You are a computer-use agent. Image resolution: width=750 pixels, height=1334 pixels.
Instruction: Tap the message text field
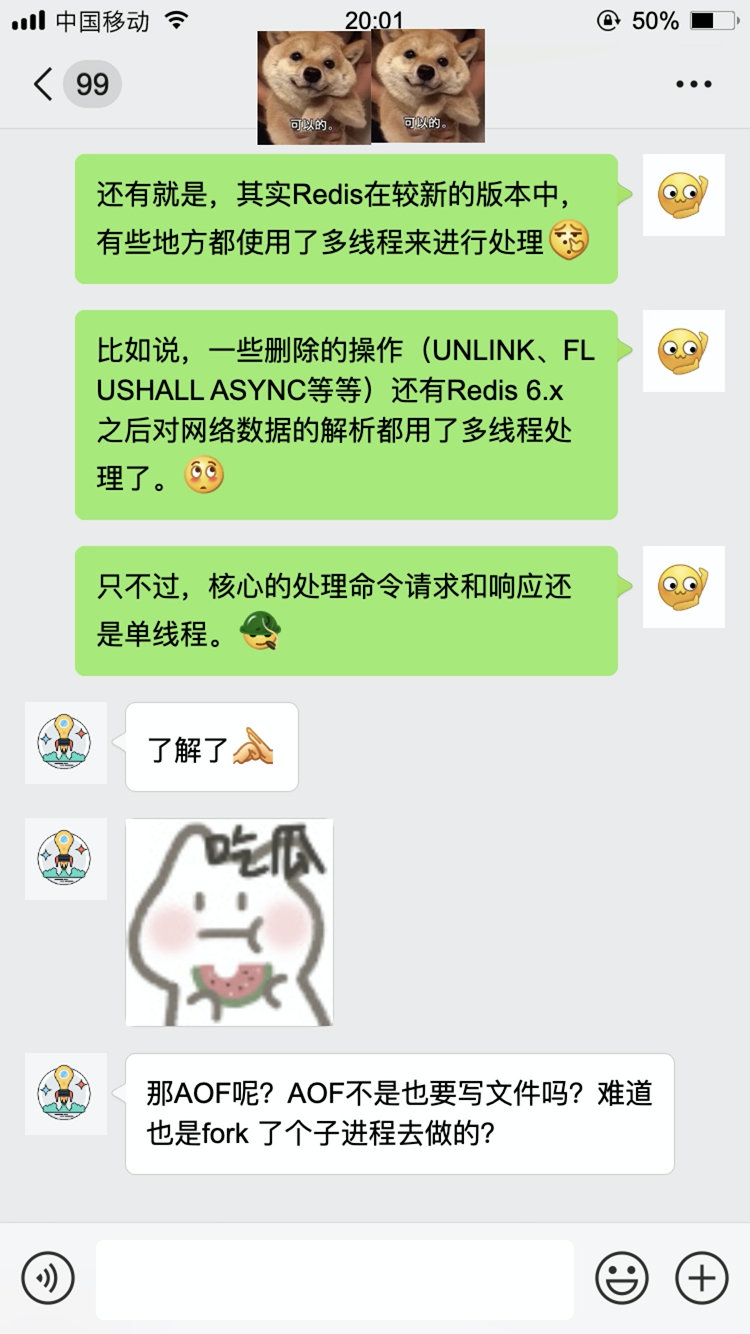[x=334, y=1279]
